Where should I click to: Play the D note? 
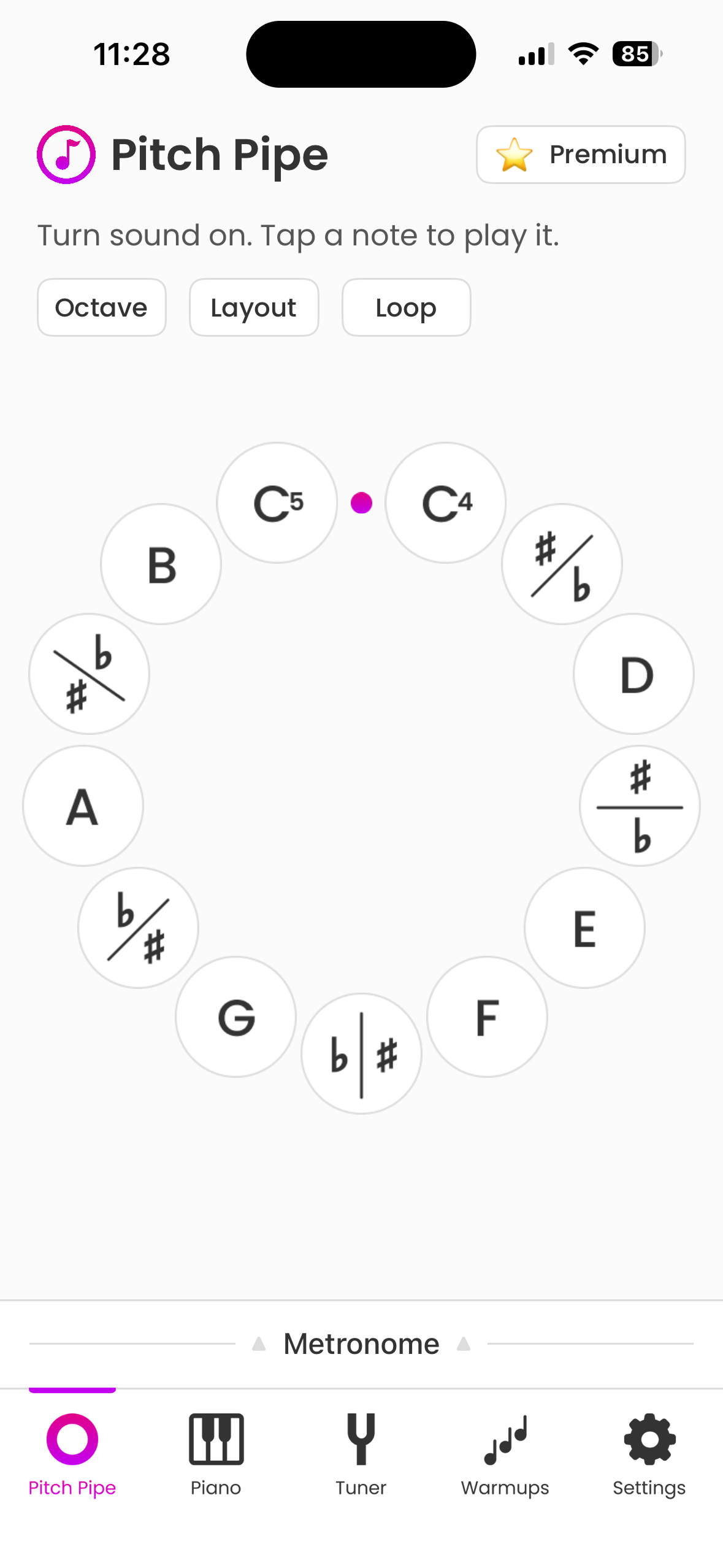[x=633, y=674]
